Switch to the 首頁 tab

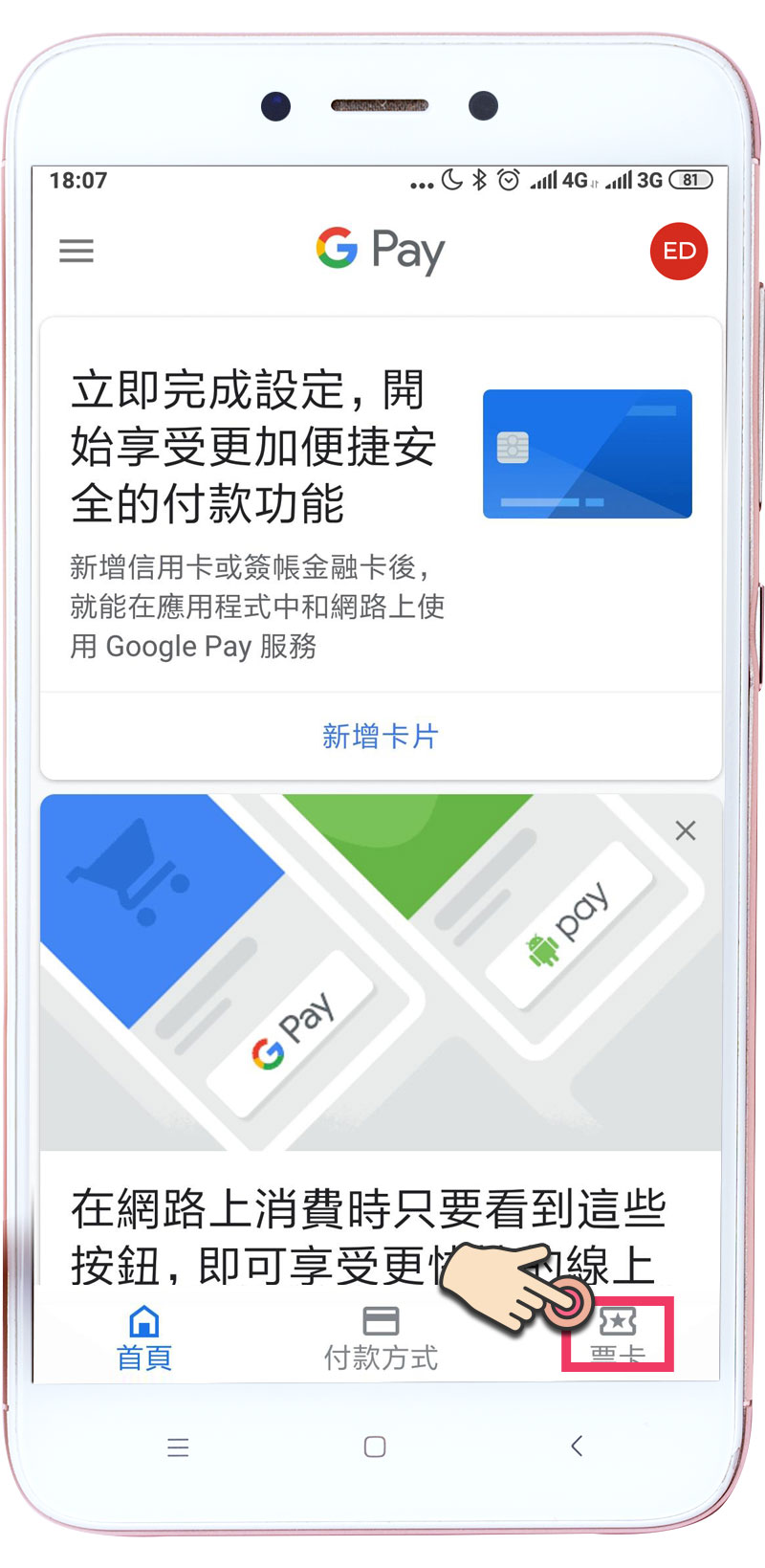pyautogui.click(x=144, y=1337)
